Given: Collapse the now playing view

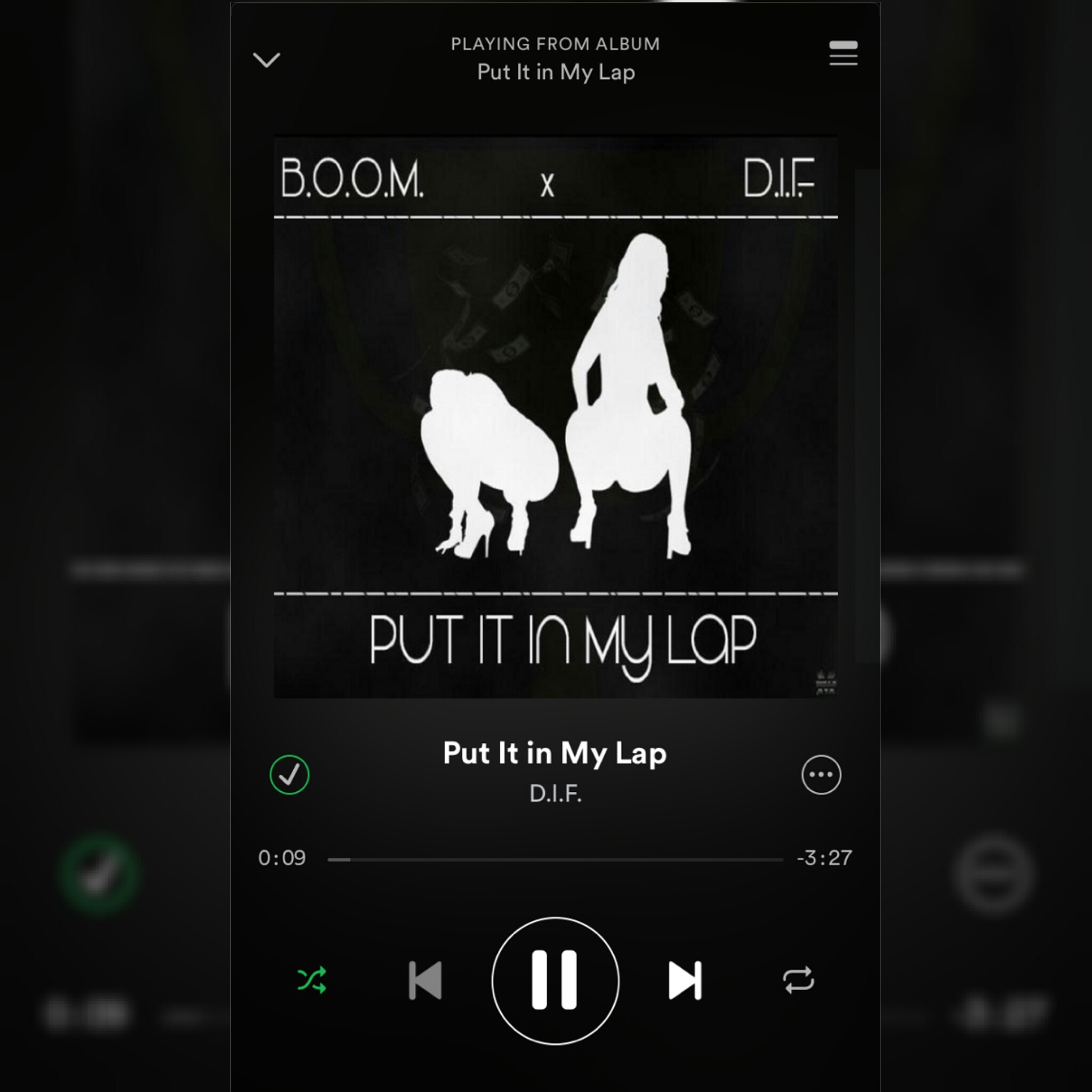Looking at the screenshot, I should point(266,59).
